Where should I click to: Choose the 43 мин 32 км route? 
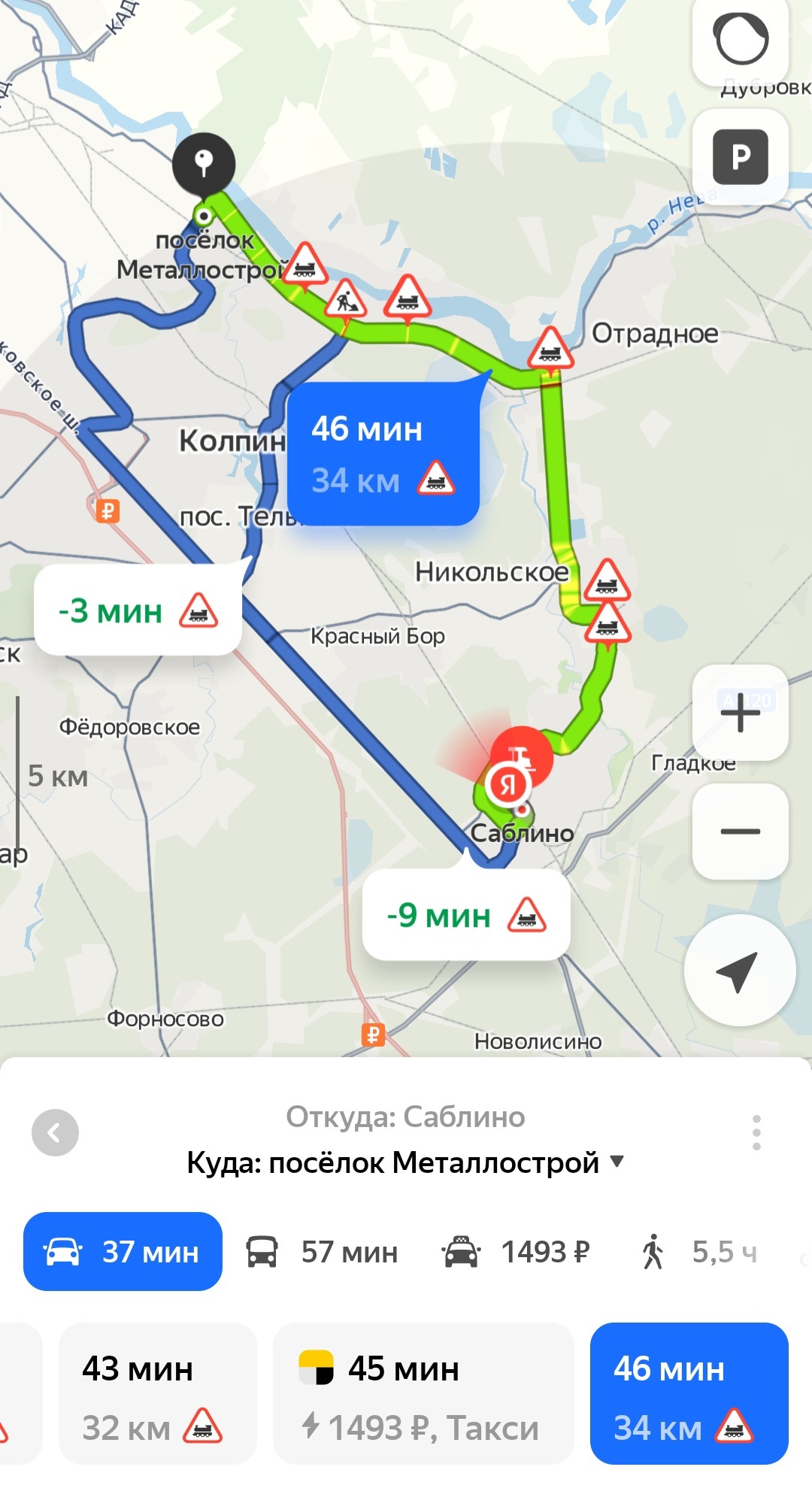158,1394
